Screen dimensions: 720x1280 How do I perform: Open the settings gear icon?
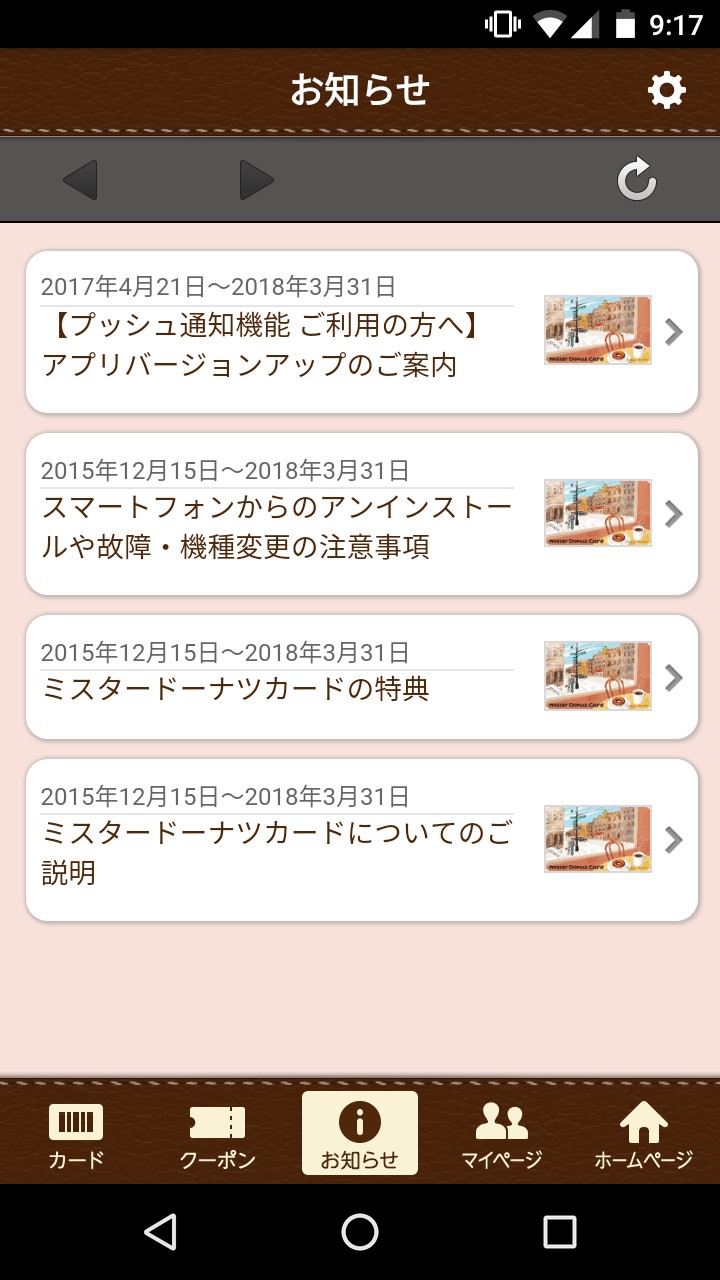pos(667,91)
